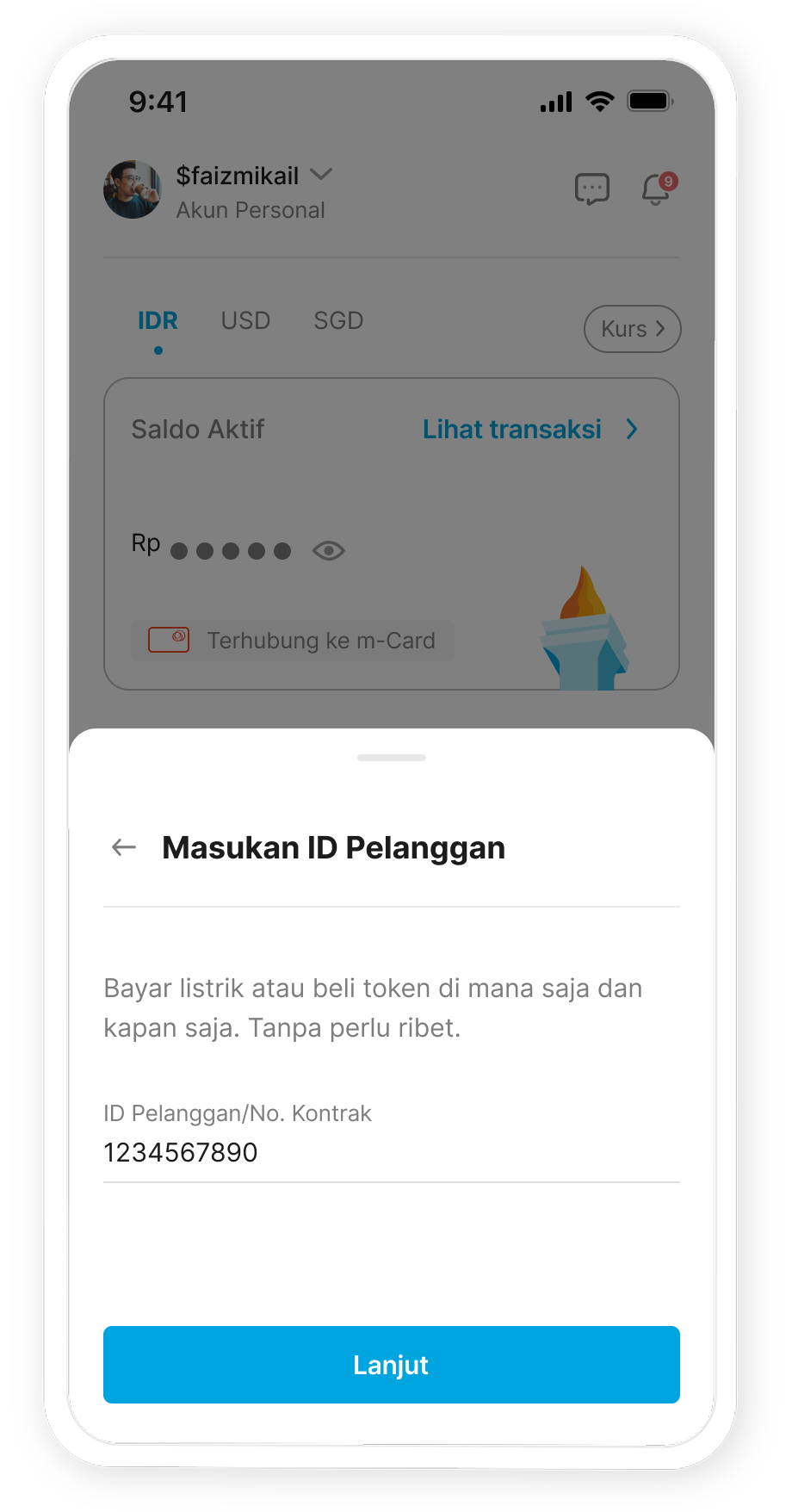Open Lihat transaksi link

click(529, 429)
